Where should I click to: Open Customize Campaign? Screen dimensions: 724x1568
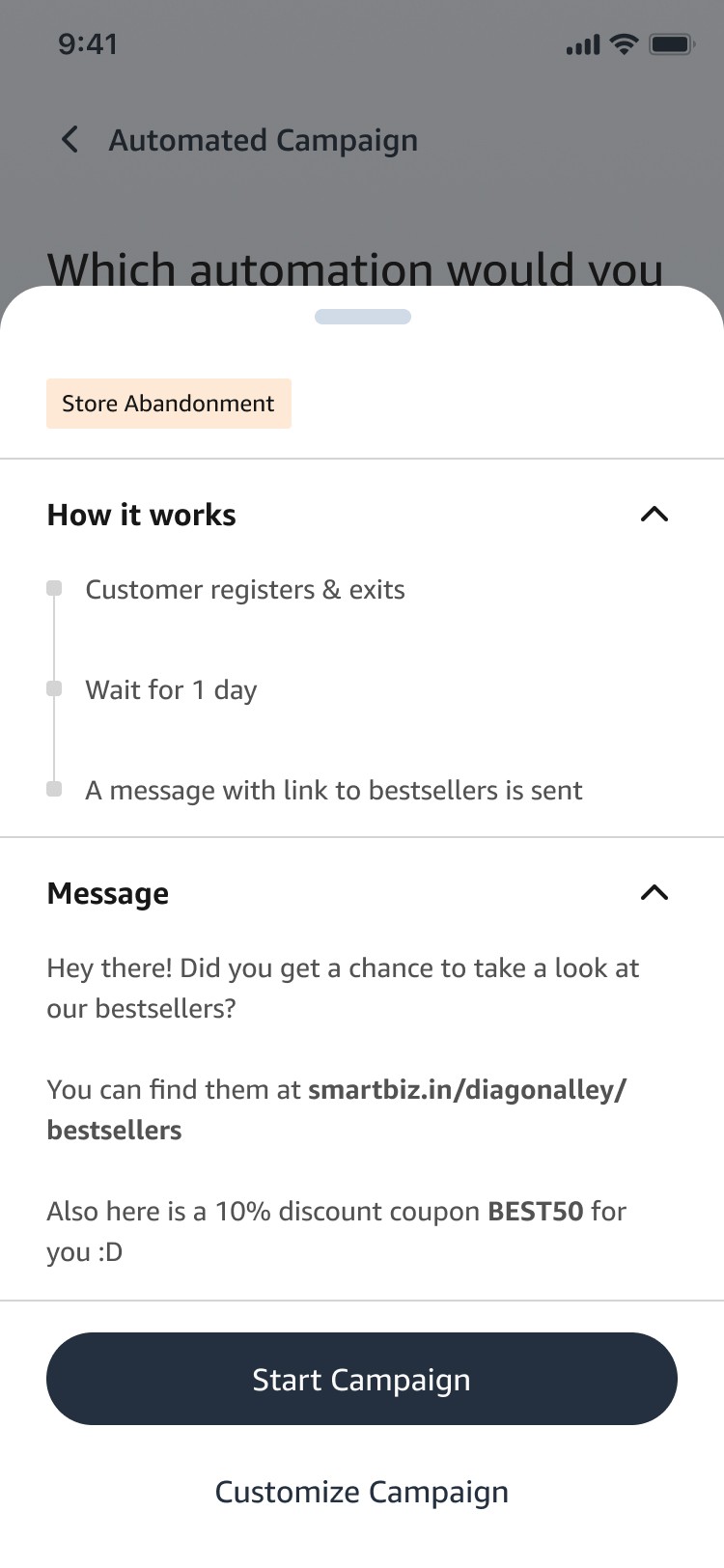tap(362, 1492)
